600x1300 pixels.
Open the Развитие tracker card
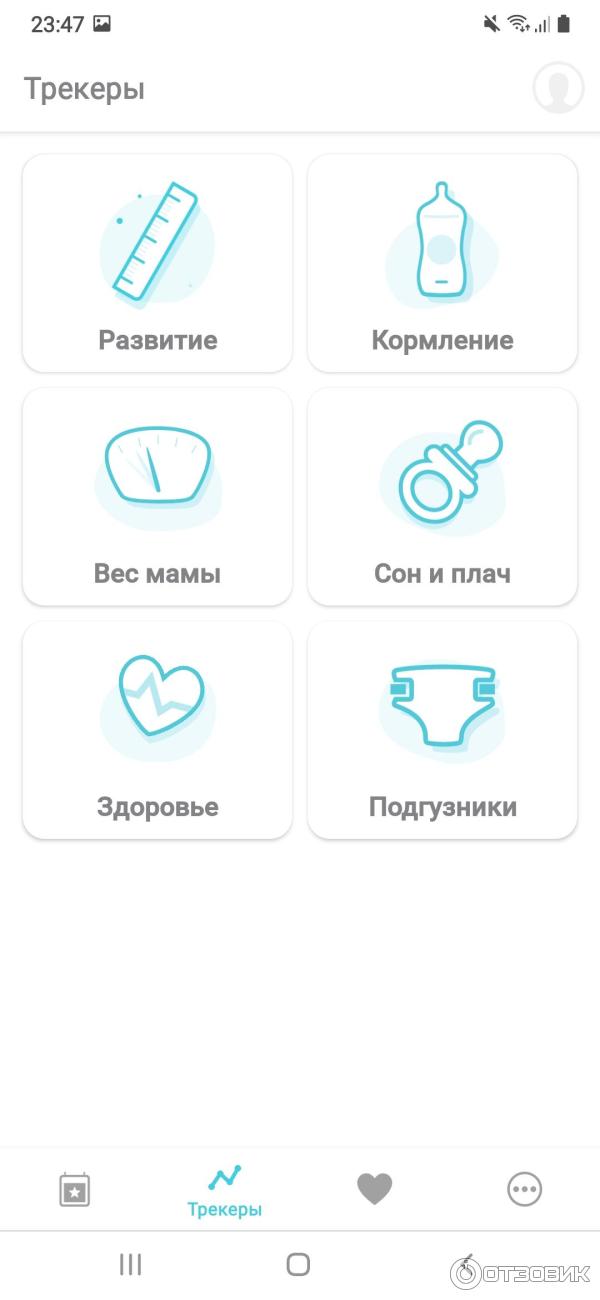click(x=157, y=263)
